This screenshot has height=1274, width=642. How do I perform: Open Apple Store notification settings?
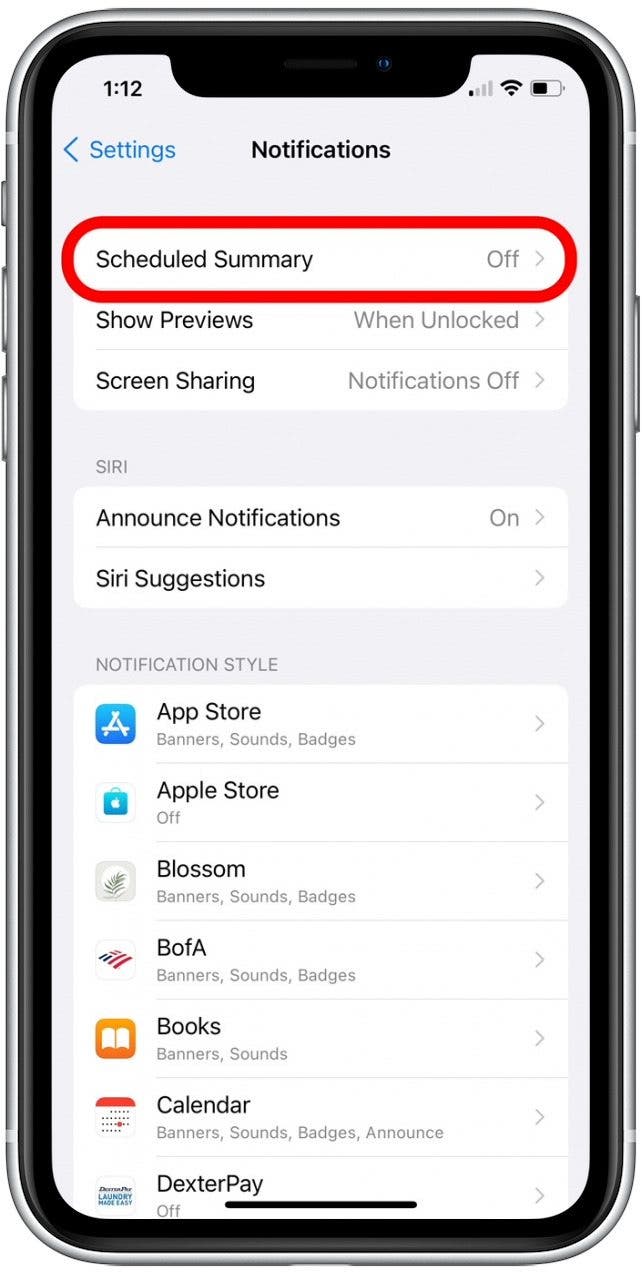click(x=320, y=802)
